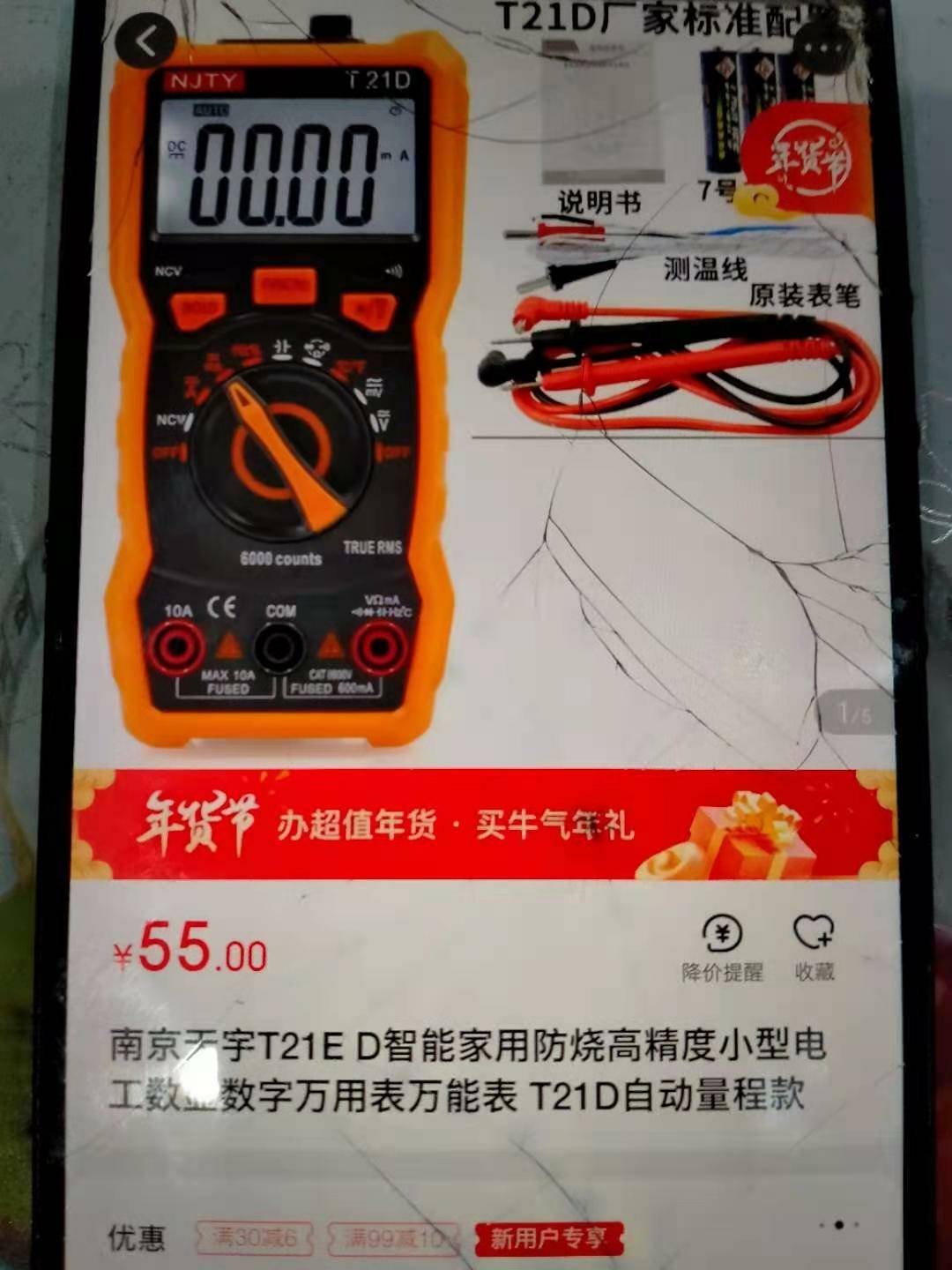
Task: Add the item to 收藏 favorites
Action: click(813, 948)
